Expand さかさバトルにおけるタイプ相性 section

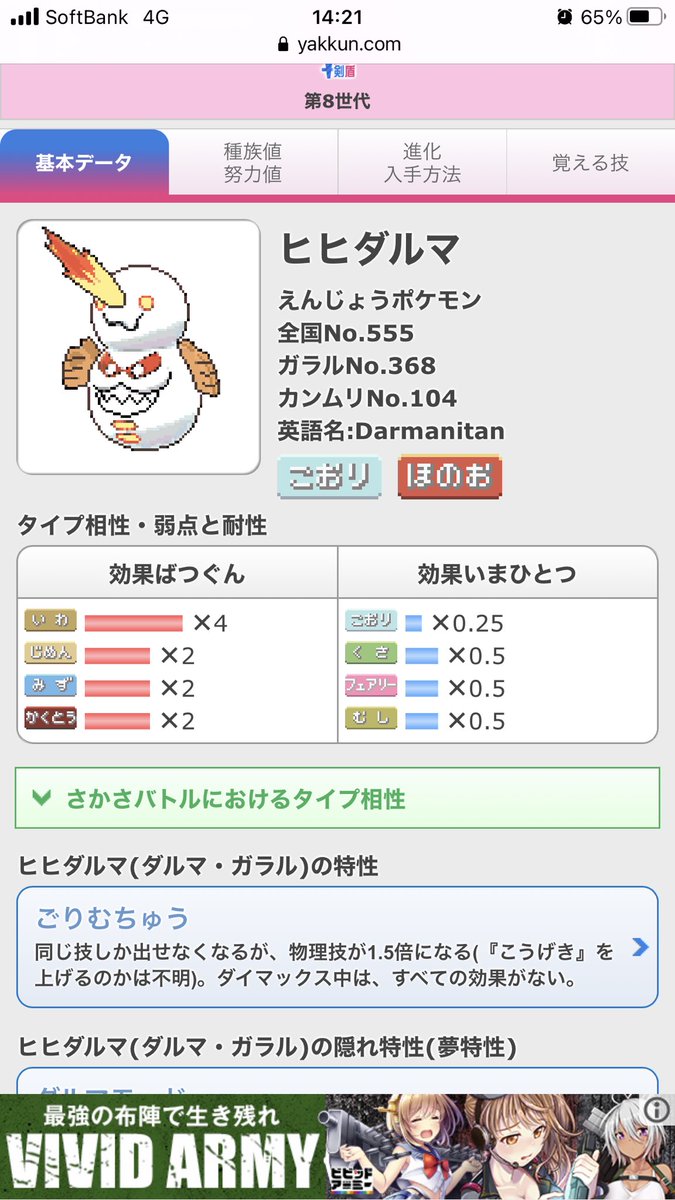pos(337,798)
